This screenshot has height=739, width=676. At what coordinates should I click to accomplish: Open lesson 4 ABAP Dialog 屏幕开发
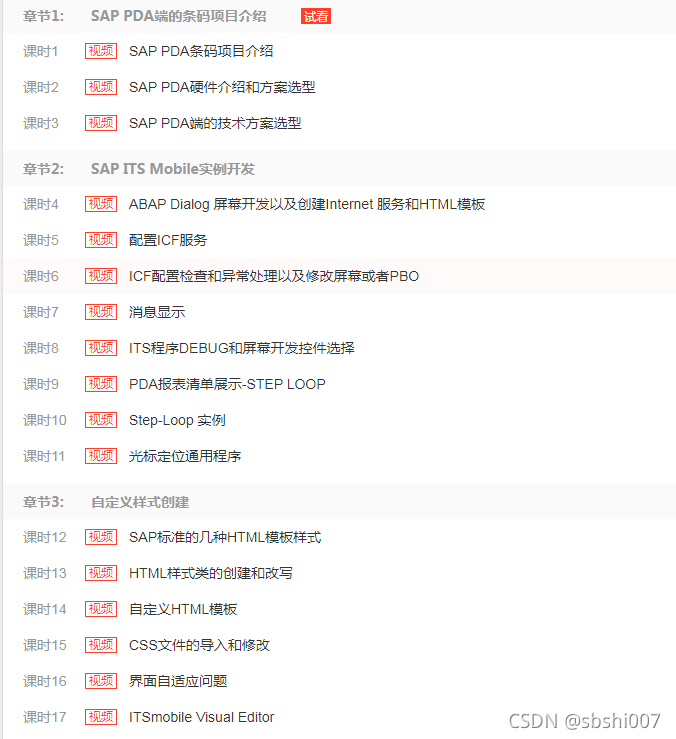[x=307, y=204]
